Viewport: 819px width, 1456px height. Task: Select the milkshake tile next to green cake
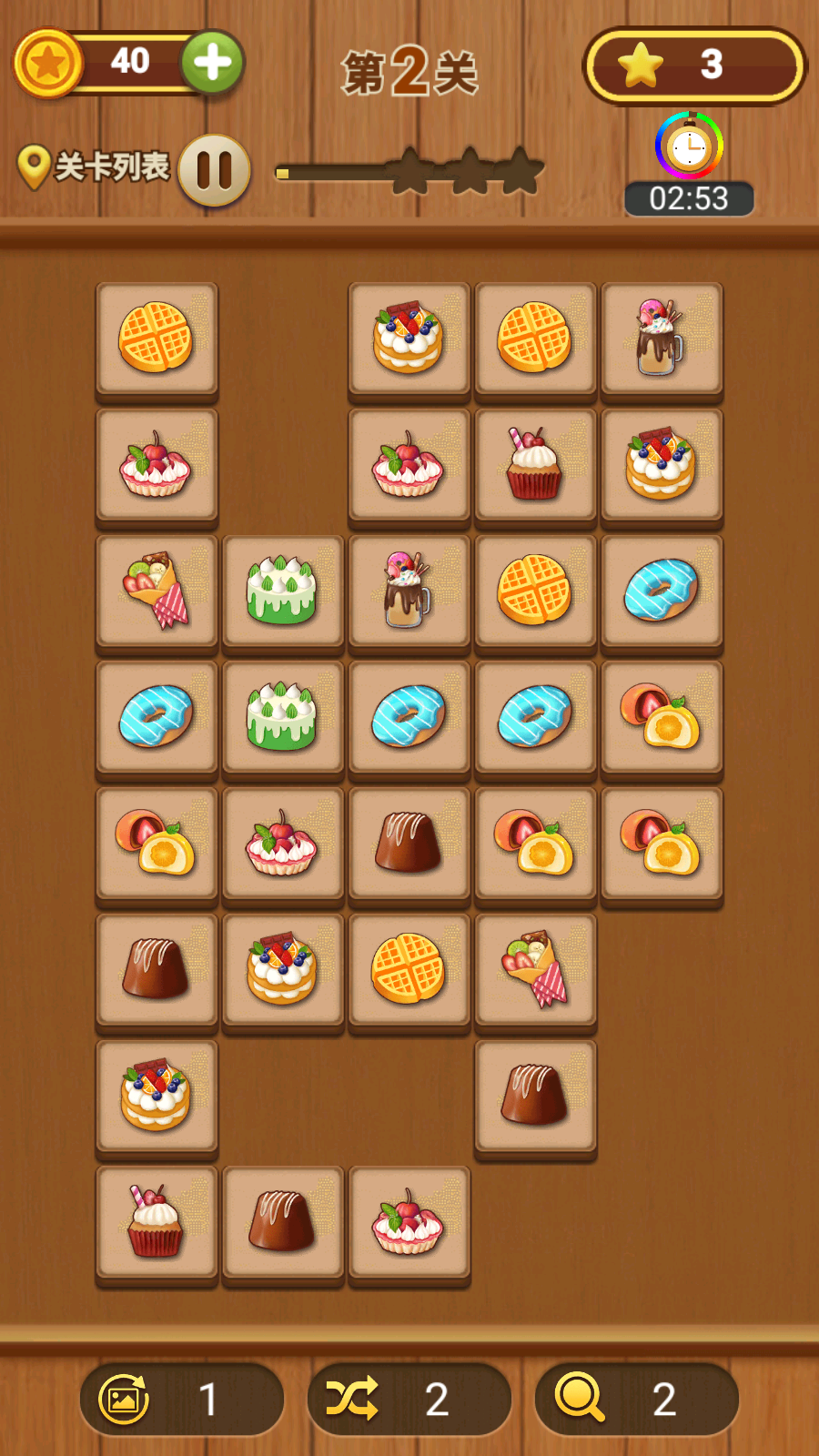pyautogui.click(x=409, y=591)
